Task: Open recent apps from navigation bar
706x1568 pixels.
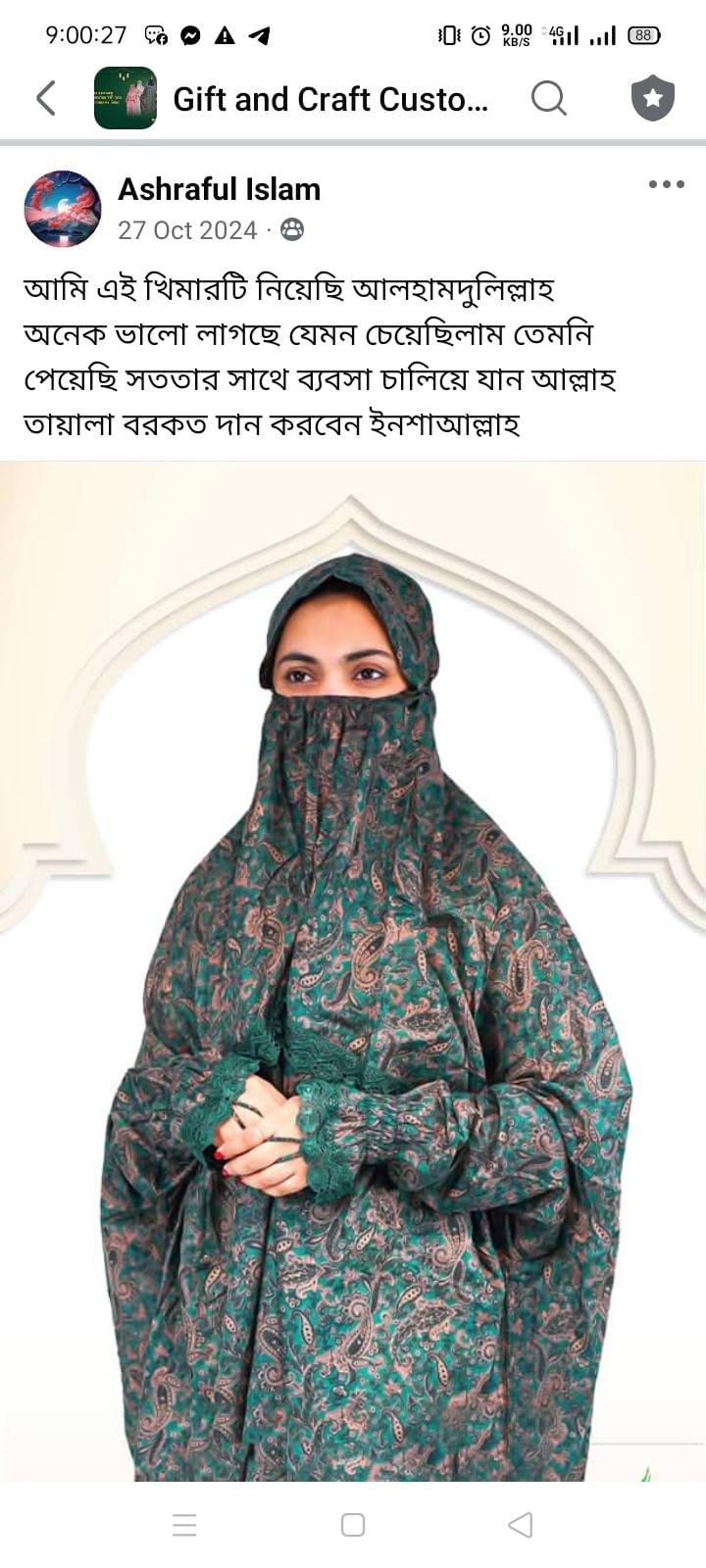Action: pos(184,1525)
